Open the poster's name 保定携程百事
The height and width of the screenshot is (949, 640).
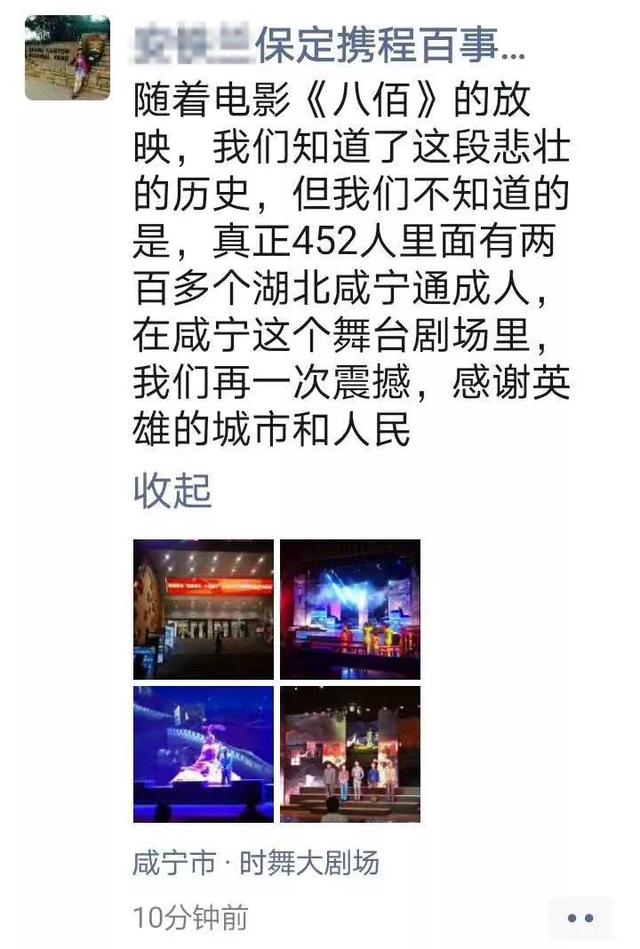click(330, 45)
